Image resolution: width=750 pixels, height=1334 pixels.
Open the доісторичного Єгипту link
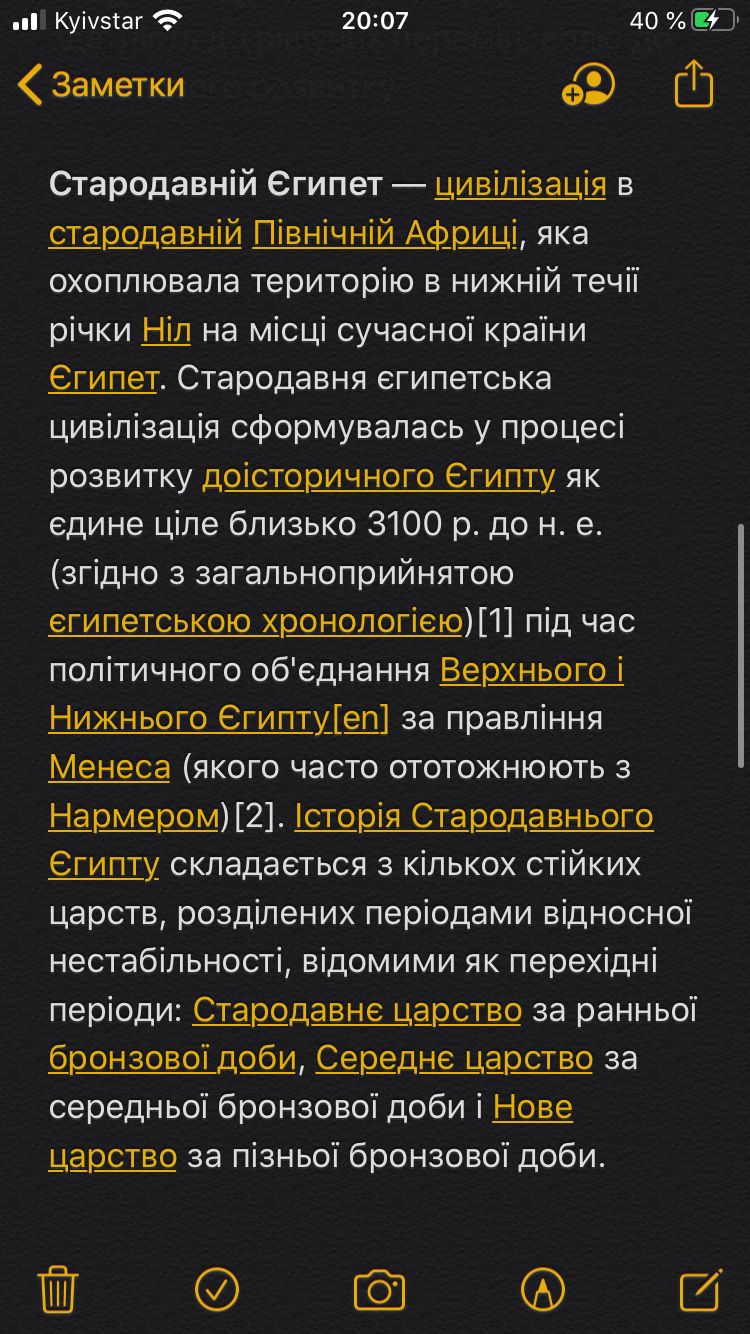click(378, 477)
